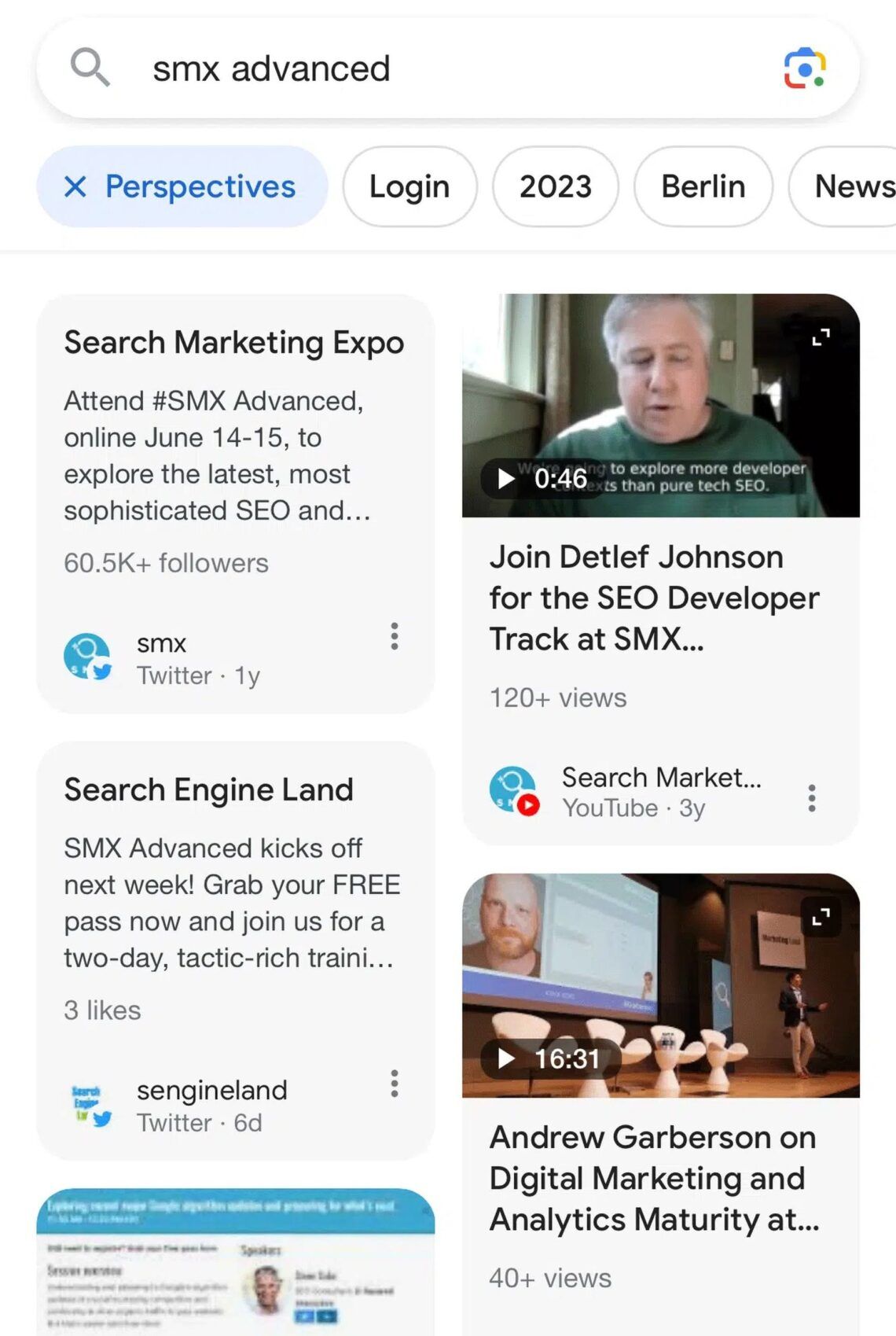
Task: Open the Search Marketing Expo post
Action: pyautogui.click(x=233, y=342)
